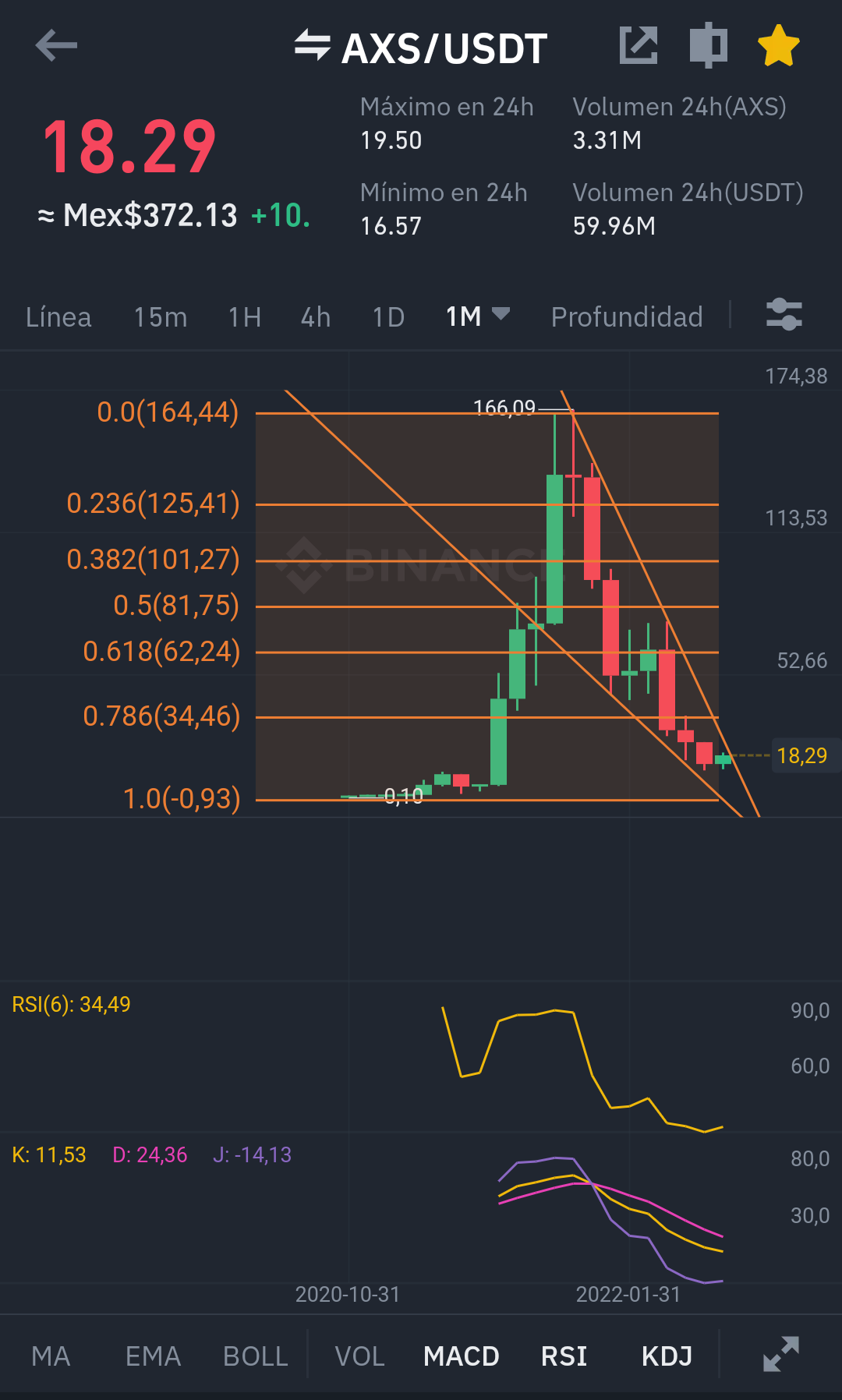Image resolution: width=842 pixels, height=1400 pixels.
Task: Select the 1D timeframe
Action: 388,317
